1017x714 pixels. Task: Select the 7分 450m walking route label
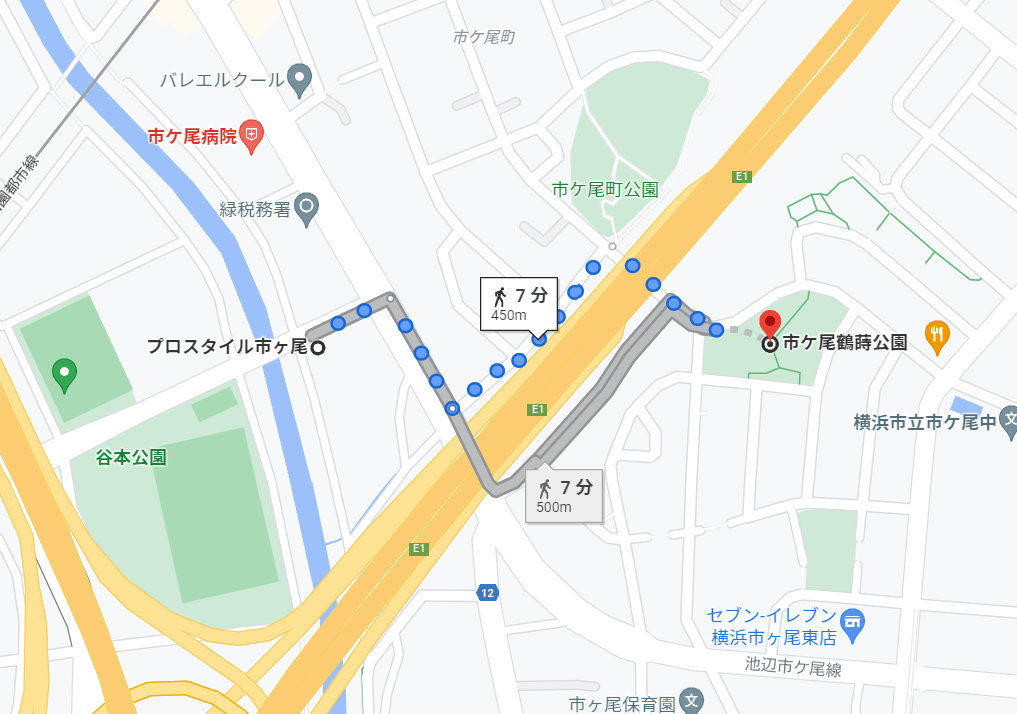519,304
